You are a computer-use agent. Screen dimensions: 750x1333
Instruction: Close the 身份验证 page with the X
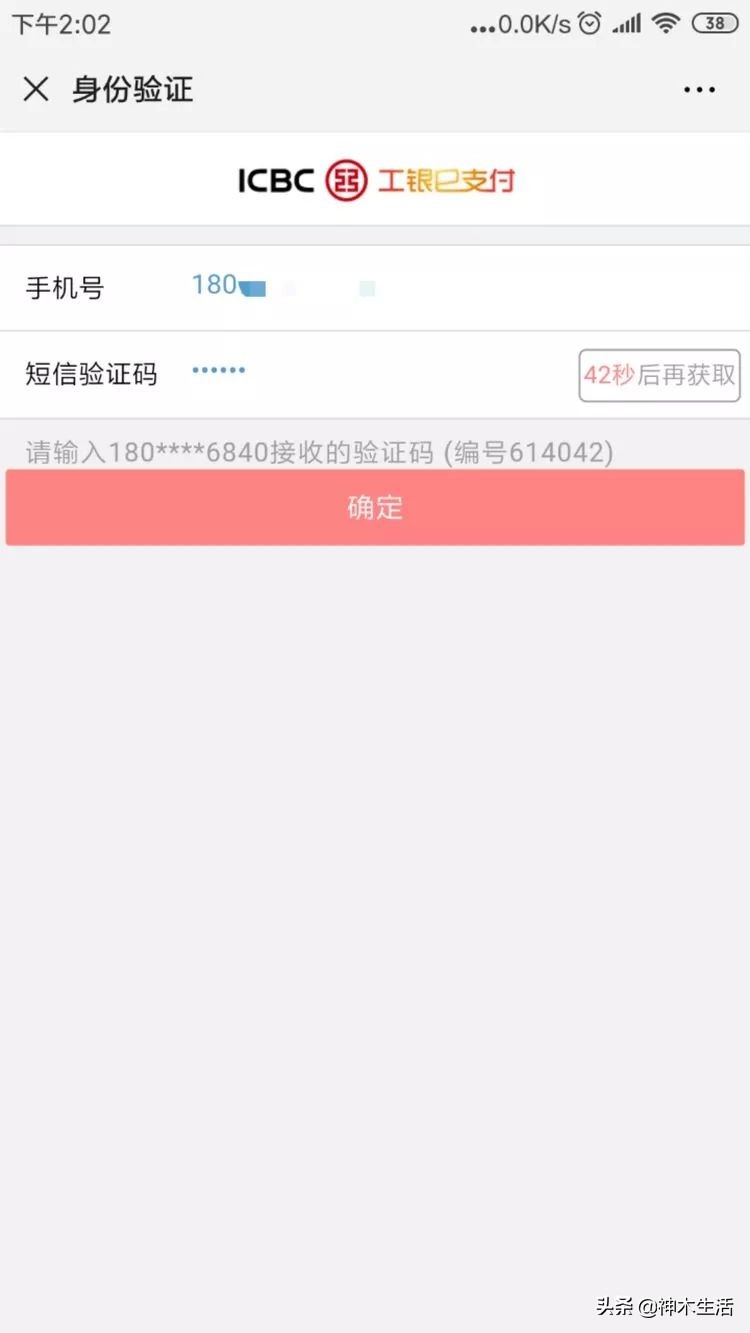click(36, 89)
